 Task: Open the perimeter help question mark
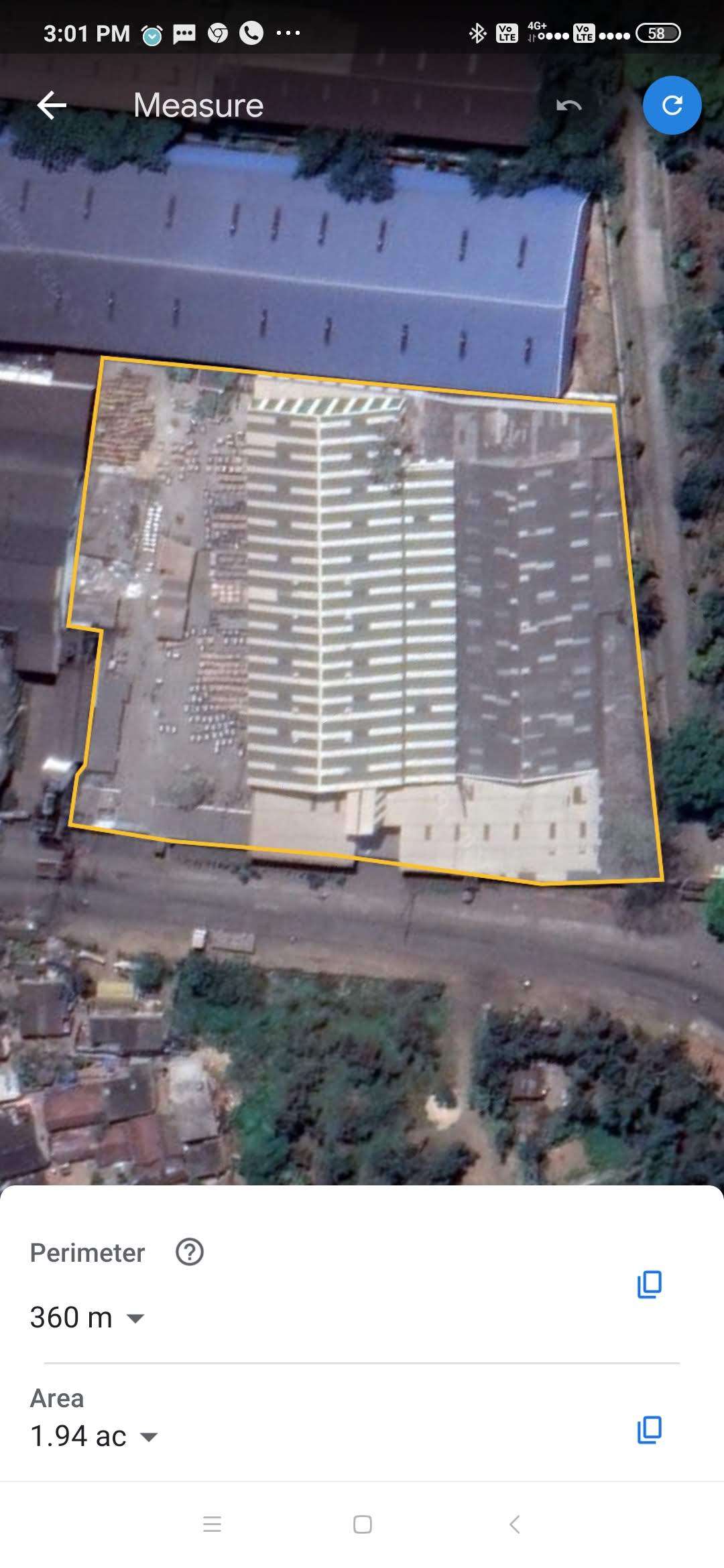[x=190, y=1252]
